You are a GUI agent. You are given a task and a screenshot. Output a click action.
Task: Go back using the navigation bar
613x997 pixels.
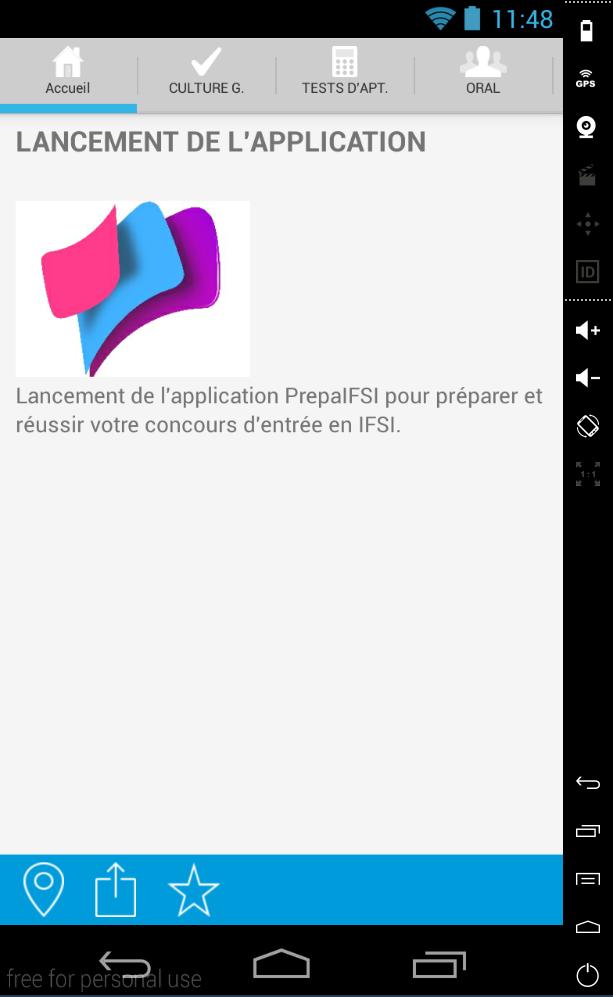pyautogui.click(x=124, y=964)
